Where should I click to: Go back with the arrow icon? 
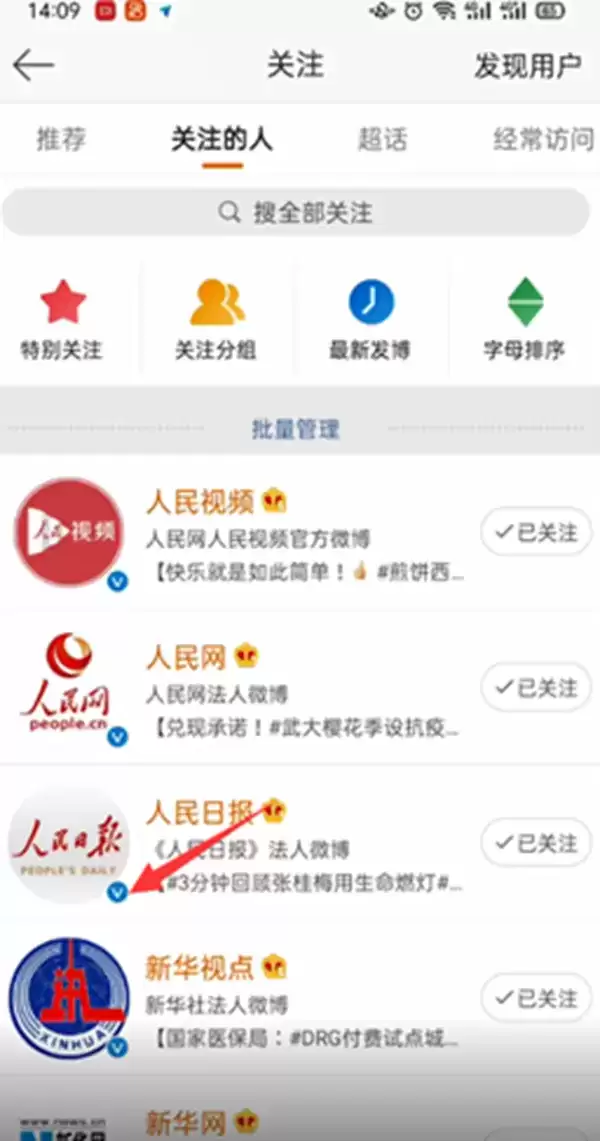tap(33, 66)
